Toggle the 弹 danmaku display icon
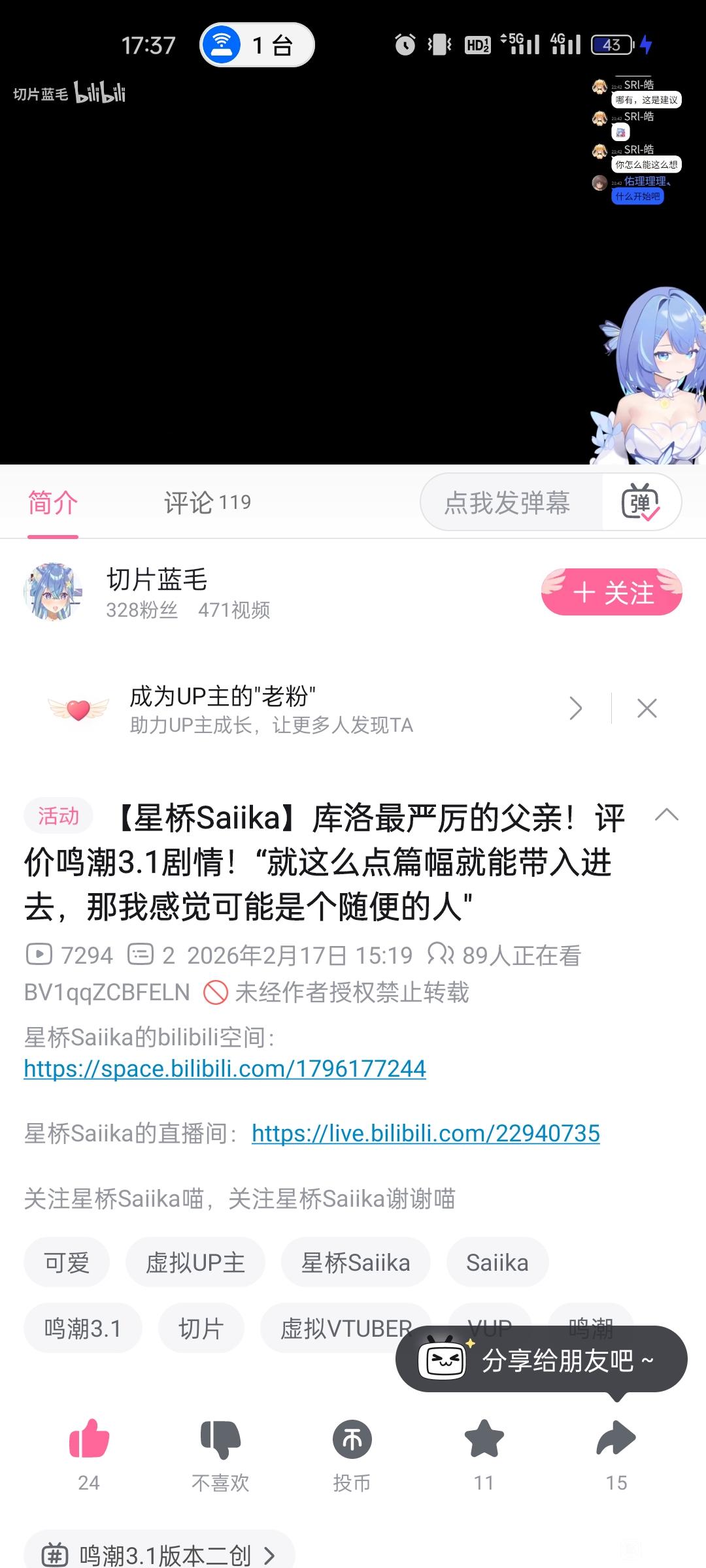The height and width of the screenshot is (1568, 706). coord(641,502)
